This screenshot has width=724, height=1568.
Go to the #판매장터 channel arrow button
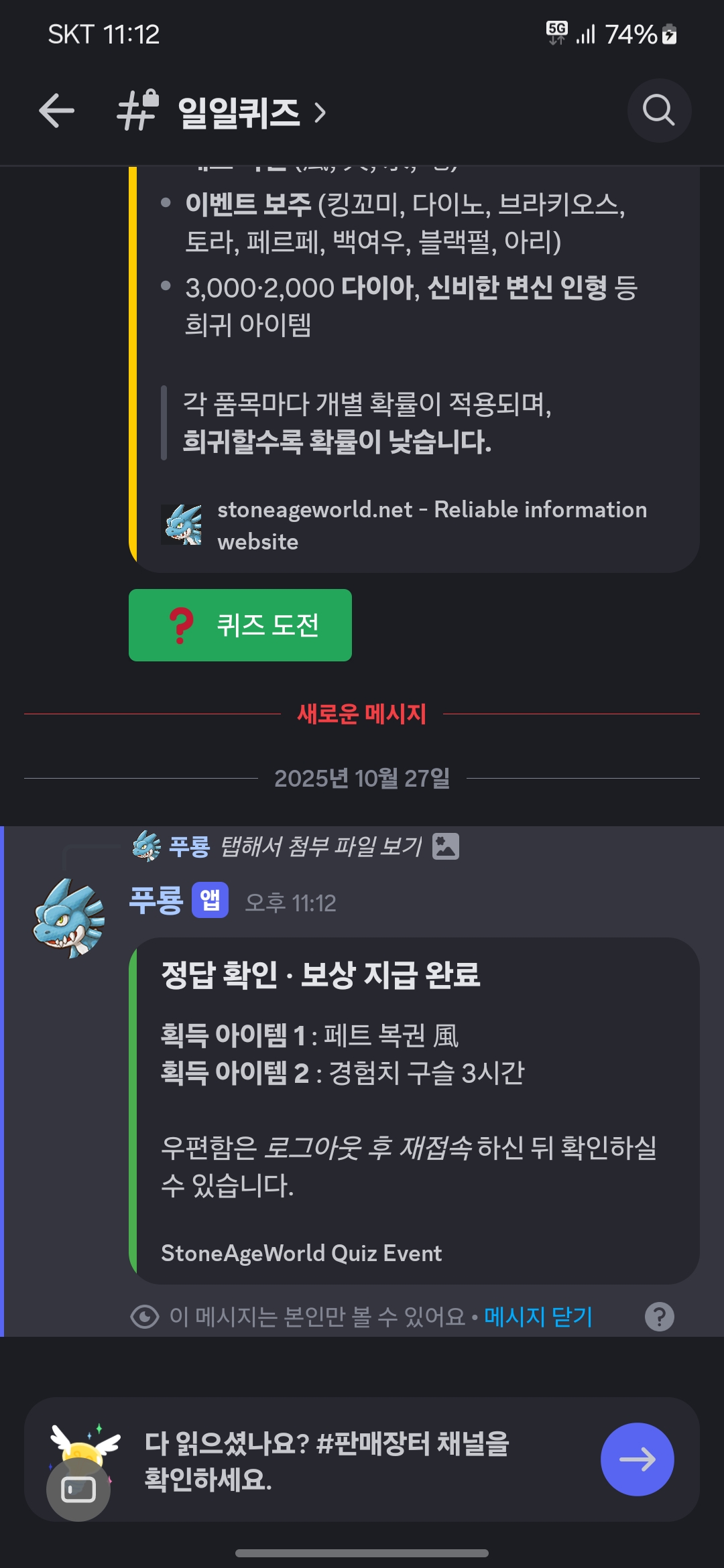click(x=637, y=1459)
